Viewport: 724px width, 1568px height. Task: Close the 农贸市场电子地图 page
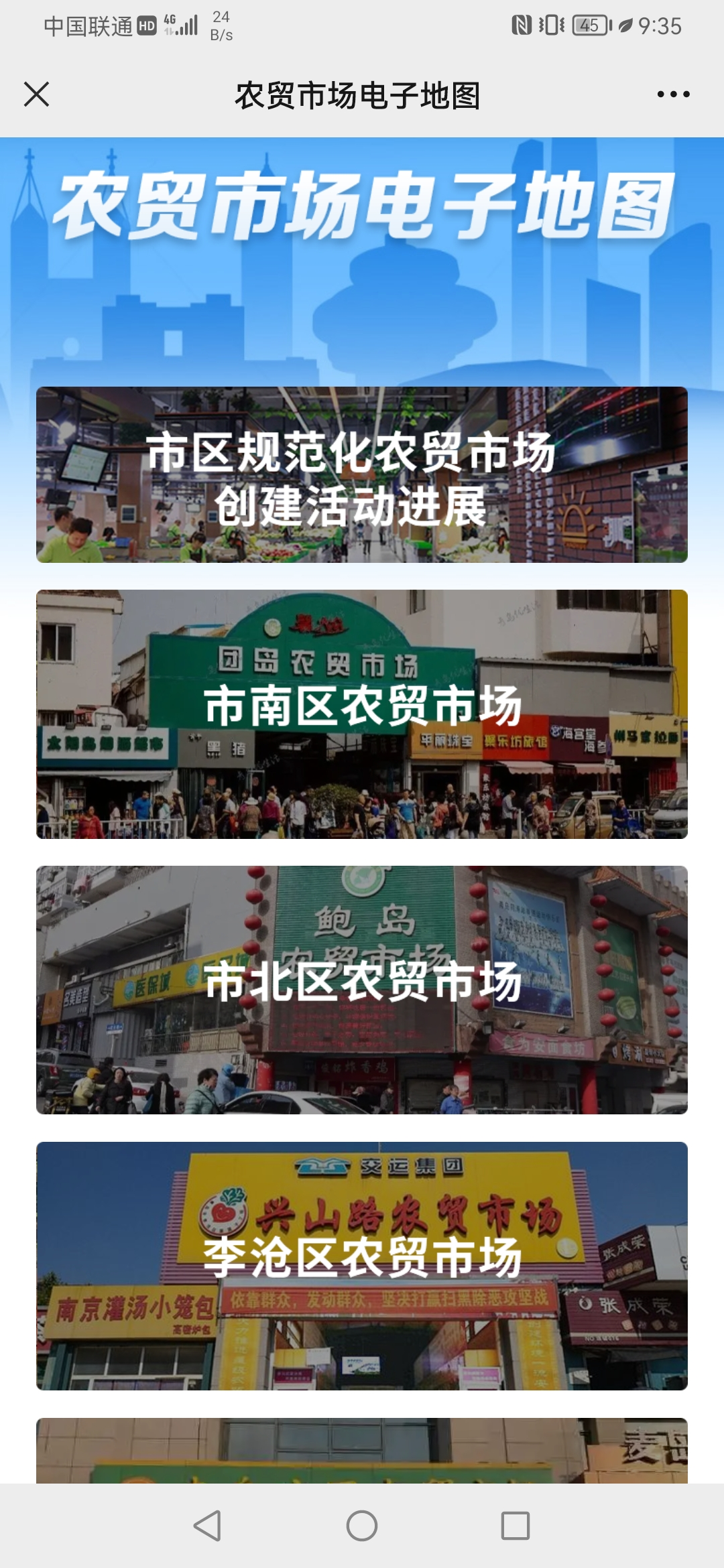tap(36, 94)
